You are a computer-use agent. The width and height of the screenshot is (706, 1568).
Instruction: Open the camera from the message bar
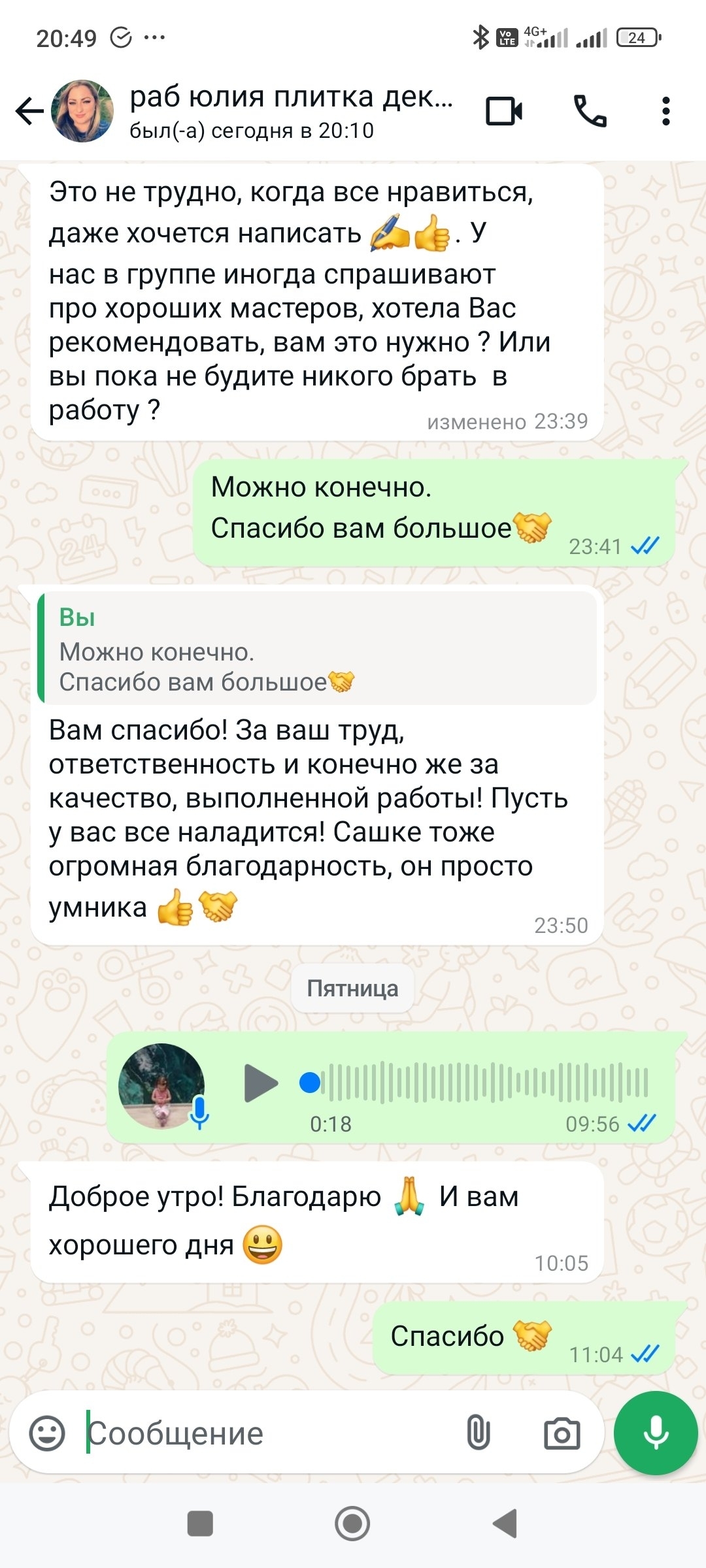click(562, 1434)
